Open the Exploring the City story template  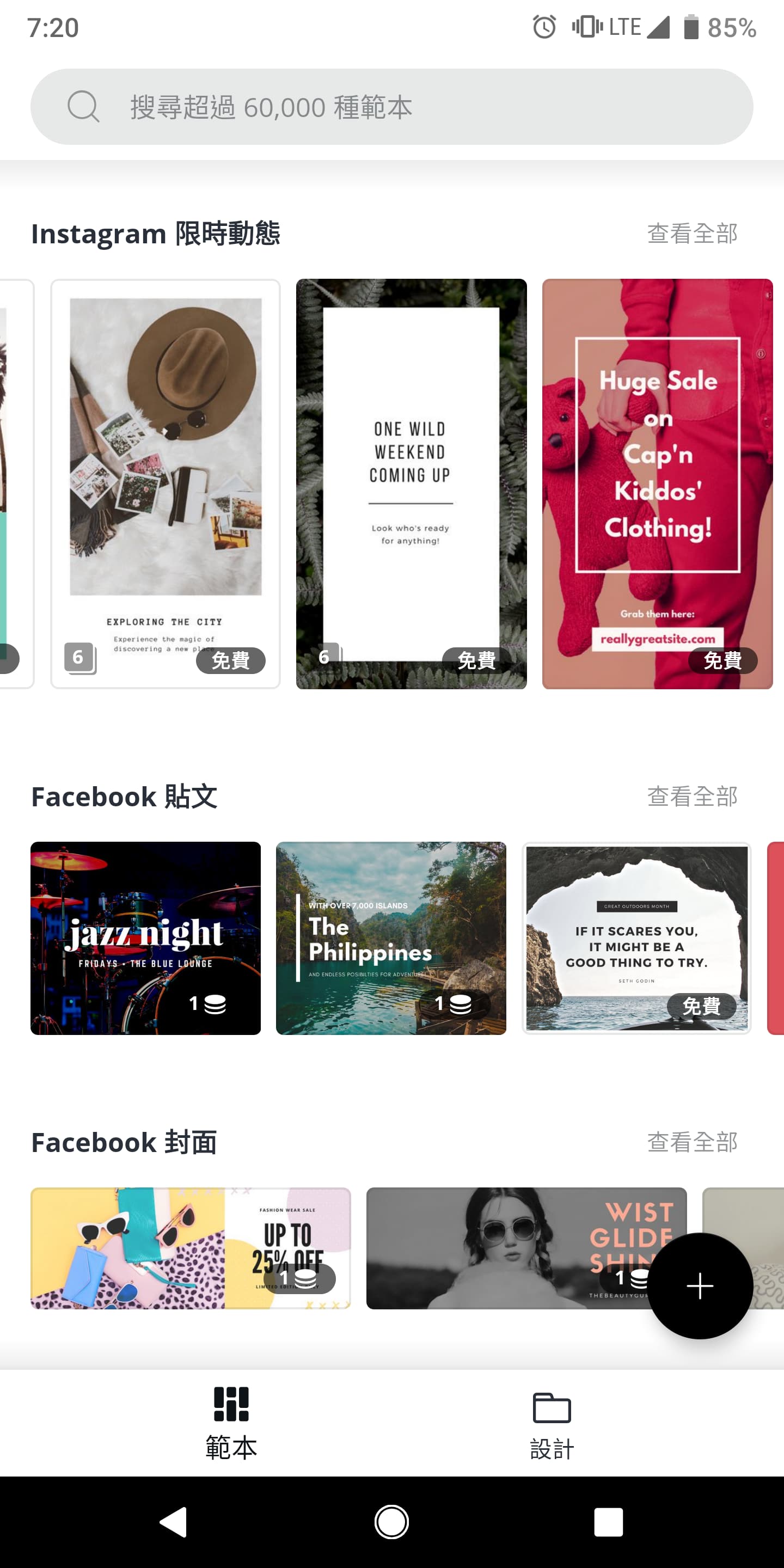[166, 484]
